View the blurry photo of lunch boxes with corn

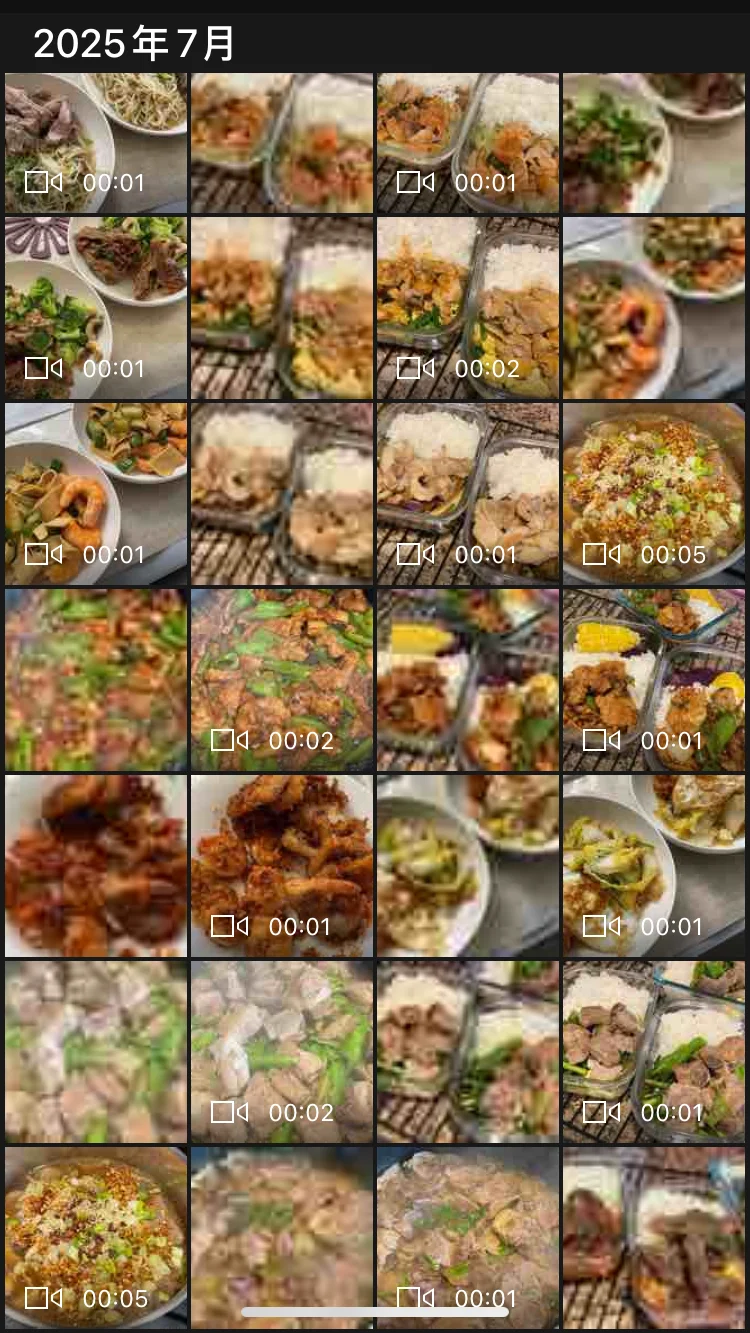(467, 679)
